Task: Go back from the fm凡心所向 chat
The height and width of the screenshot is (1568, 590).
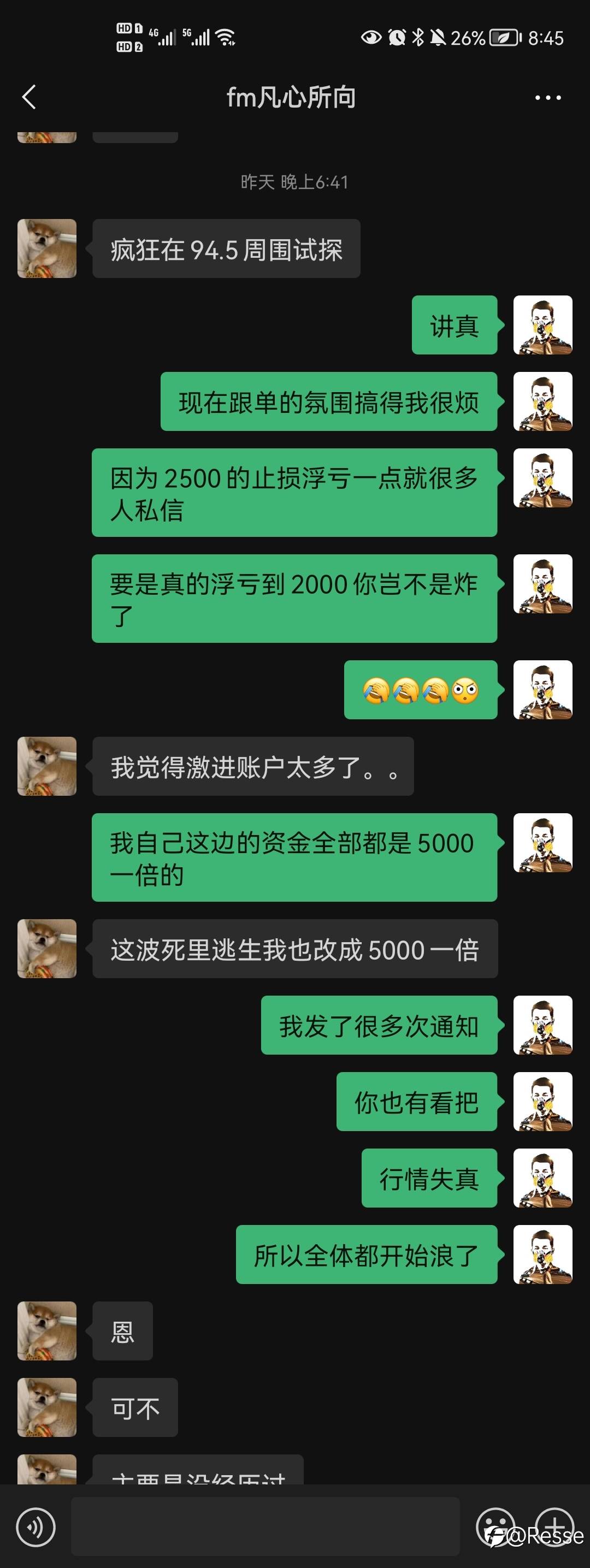Action: (29, 97)
